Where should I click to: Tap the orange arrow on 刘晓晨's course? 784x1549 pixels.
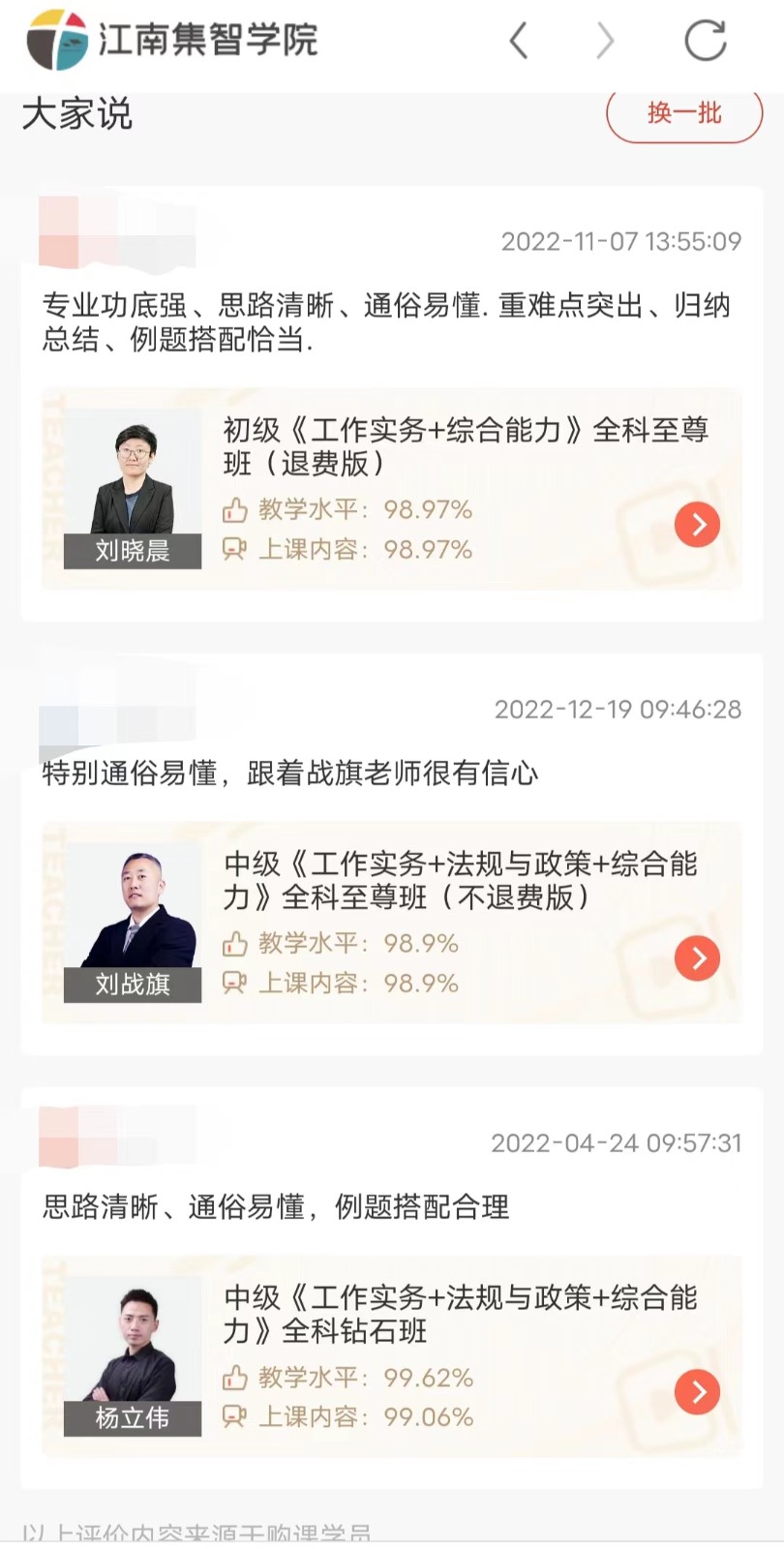(x=697, y=525)
